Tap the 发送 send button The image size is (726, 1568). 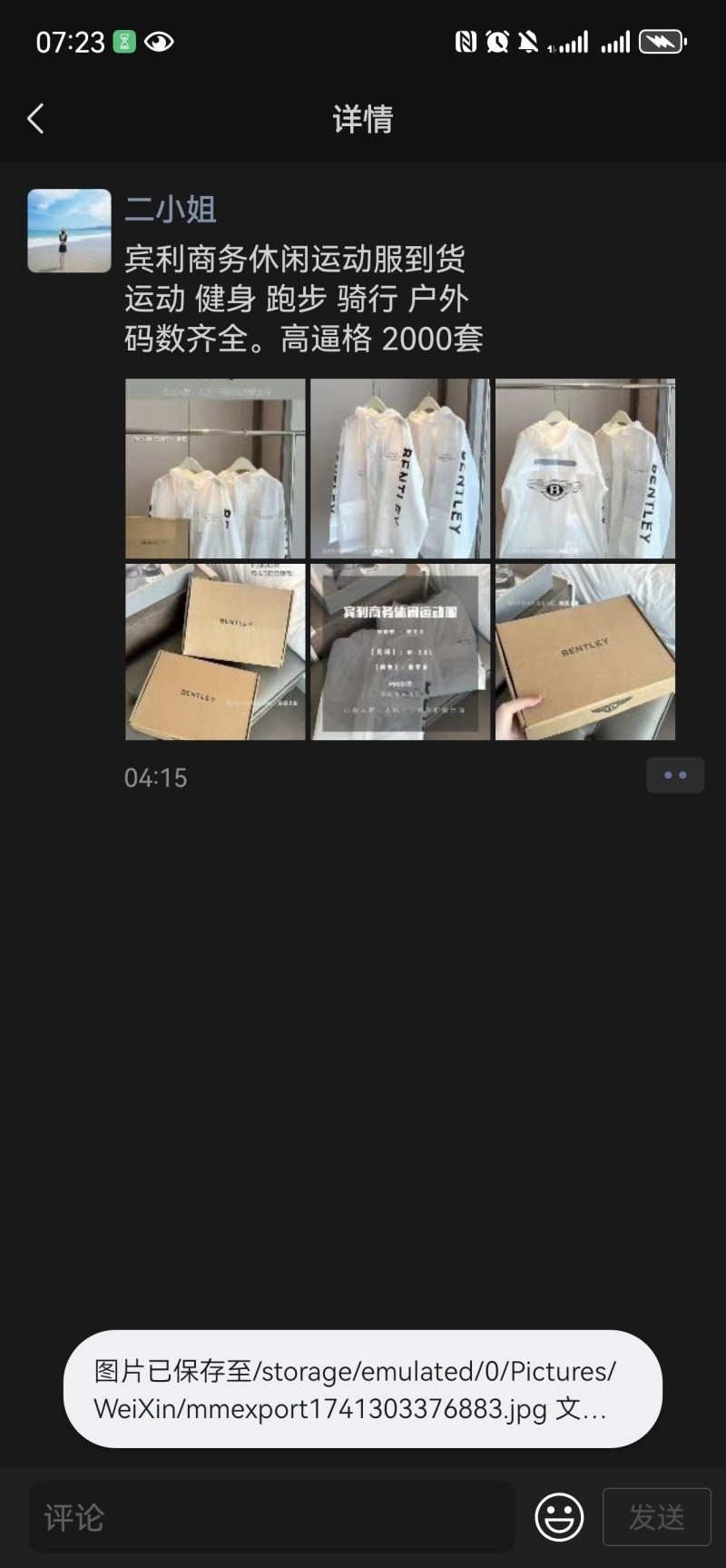click(656, 1517)
